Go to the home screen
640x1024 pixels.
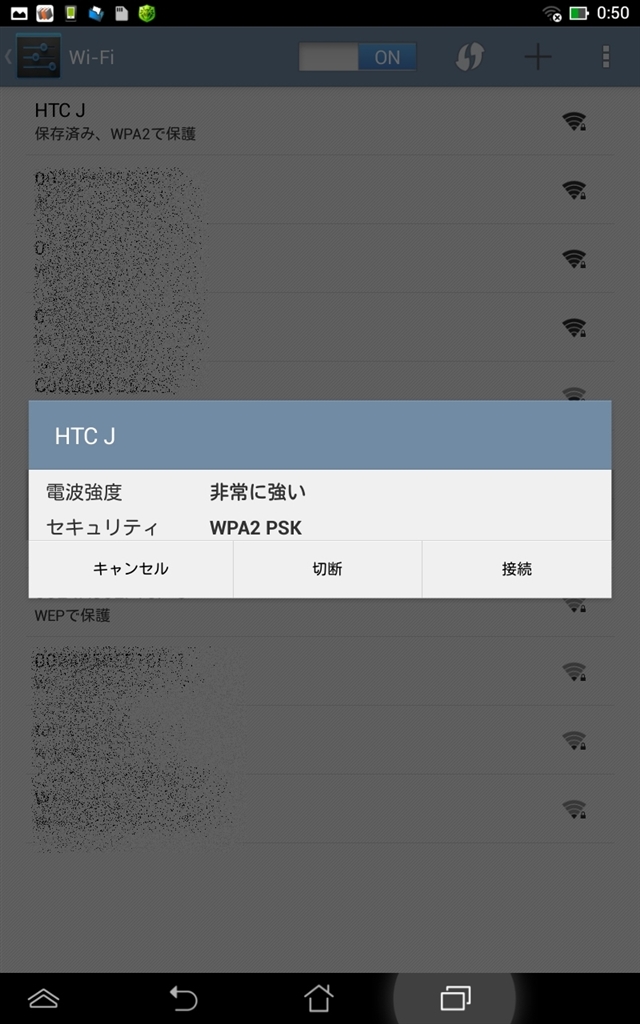click(x=318, y=997)
